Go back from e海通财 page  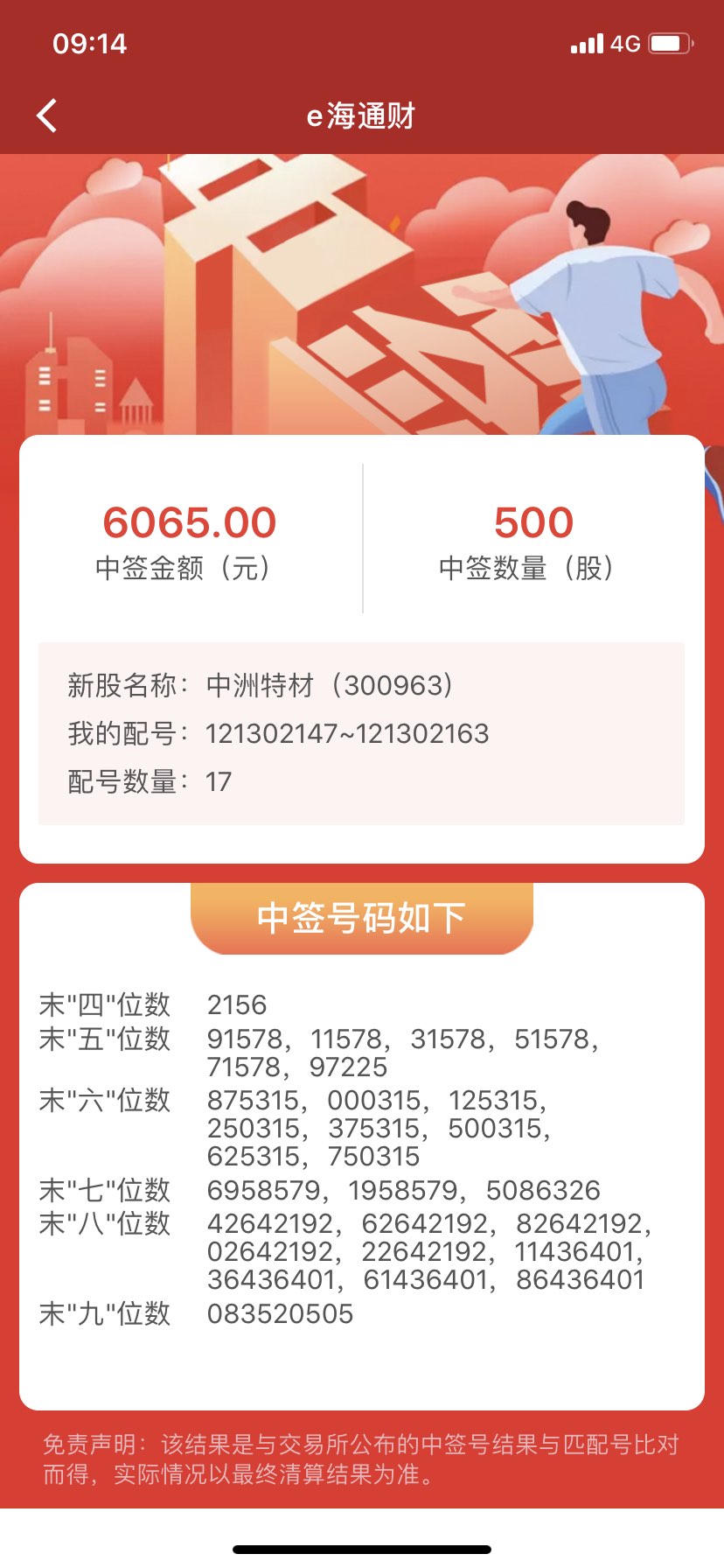[47, 115]
